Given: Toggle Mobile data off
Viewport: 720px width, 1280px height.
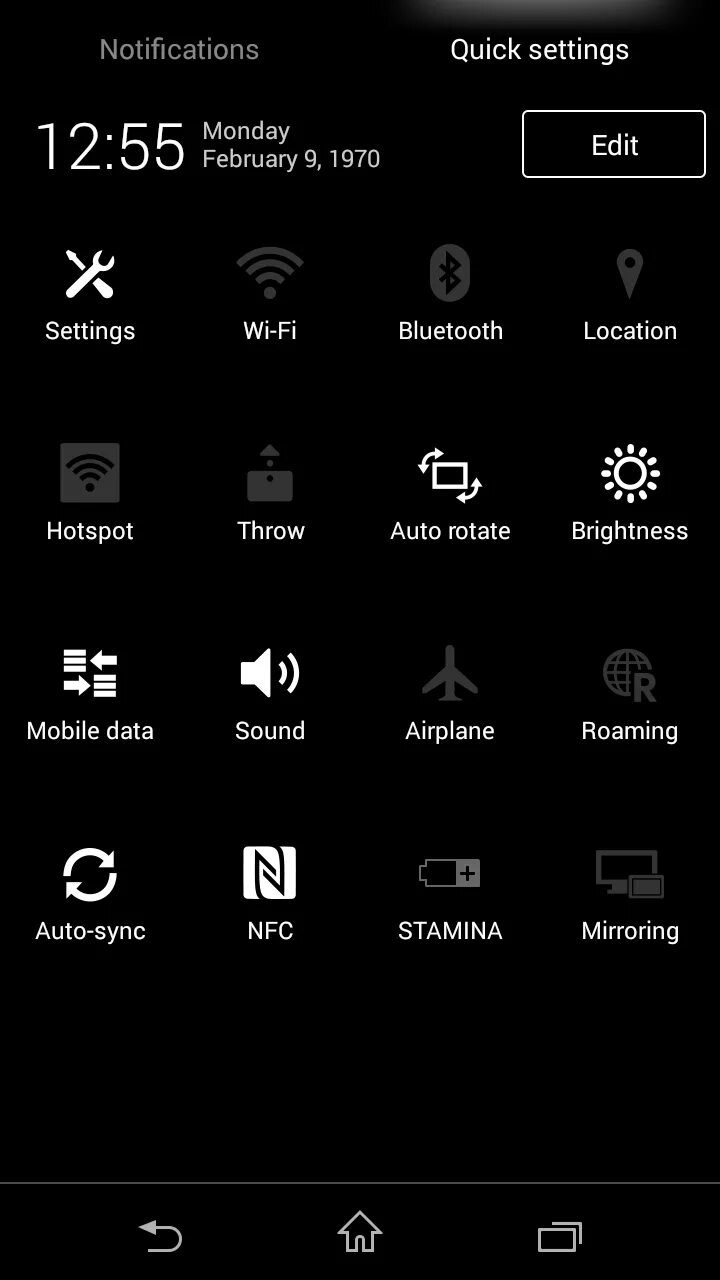Looking at the screenshot, I should 90,695.
